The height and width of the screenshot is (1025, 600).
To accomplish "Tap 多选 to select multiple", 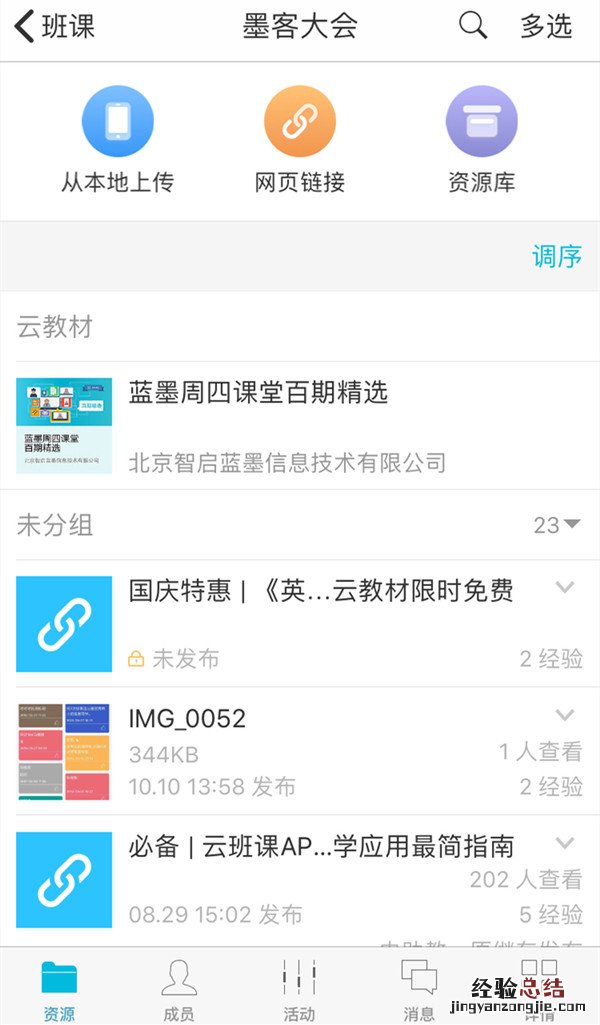I will tap(546, 26).
